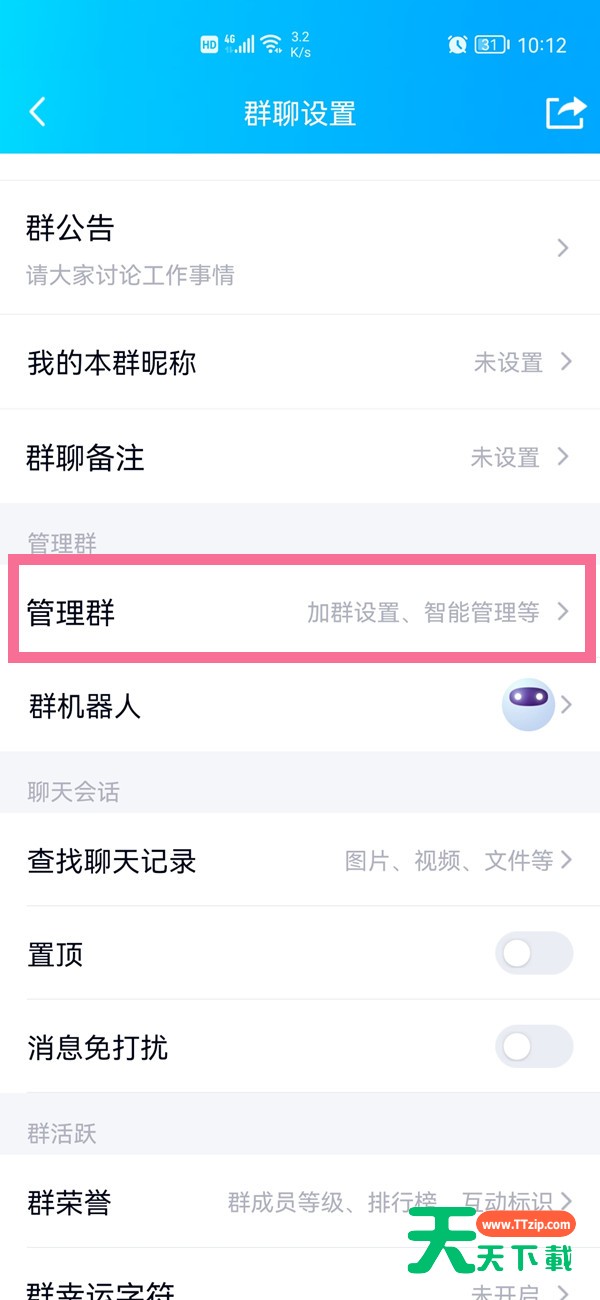The image size is (600, 1300).
Task: Open 群机器人 group robot
Action: tap(300, 705)
